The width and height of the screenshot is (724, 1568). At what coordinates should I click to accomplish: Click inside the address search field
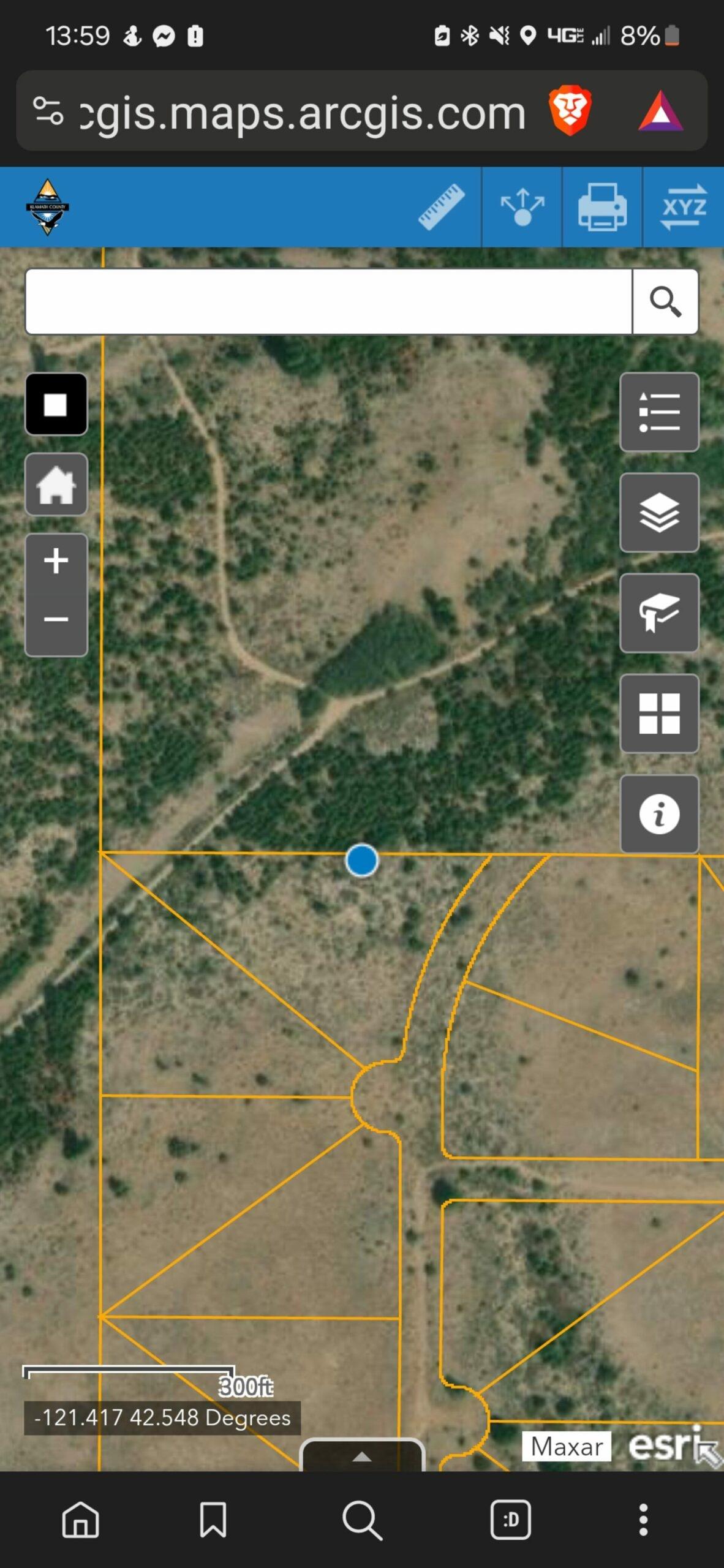point(306,301)
